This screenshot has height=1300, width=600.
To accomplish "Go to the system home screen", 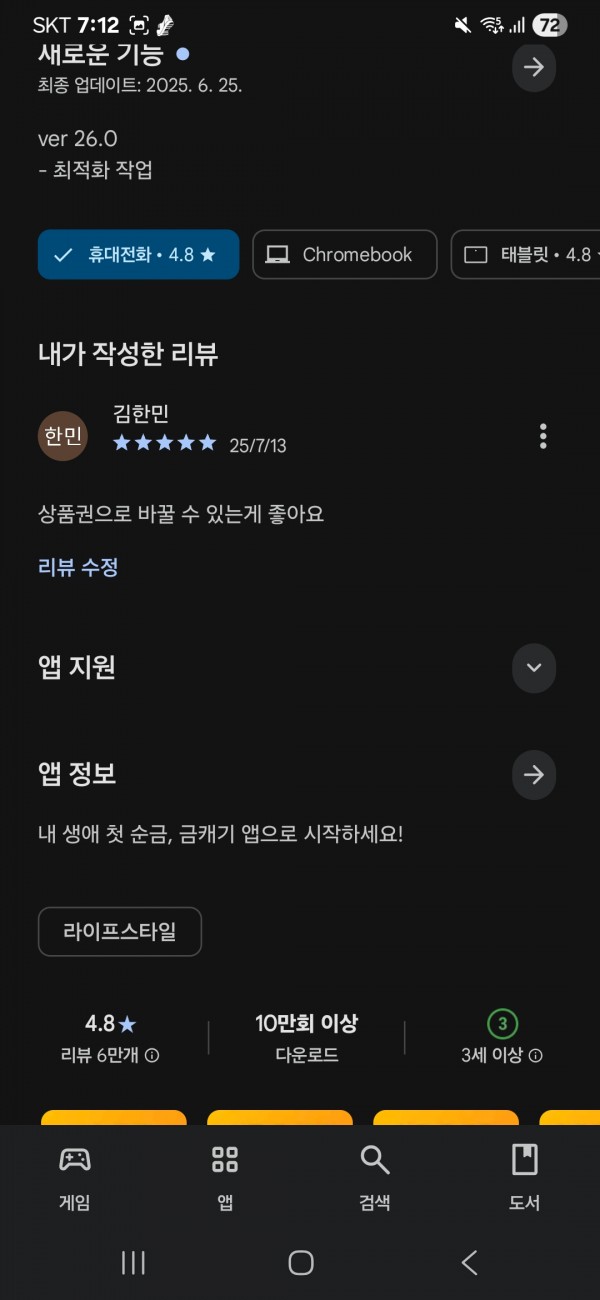I will pos(301,1263).
